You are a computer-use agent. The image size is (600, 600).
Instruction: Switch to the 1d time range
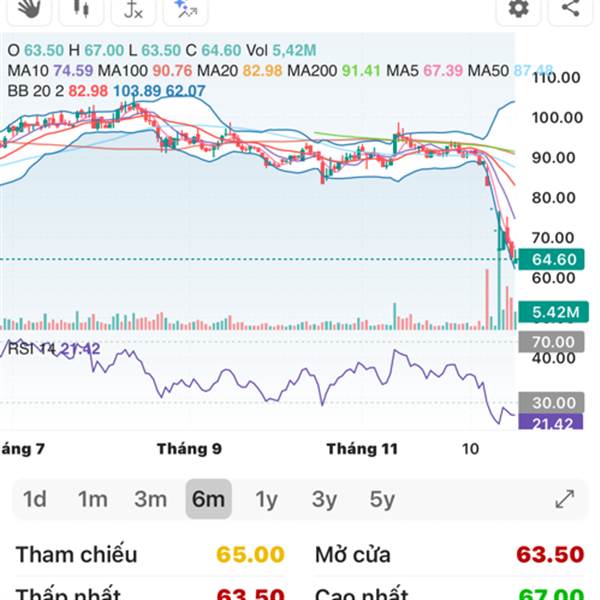pos(35,499)
